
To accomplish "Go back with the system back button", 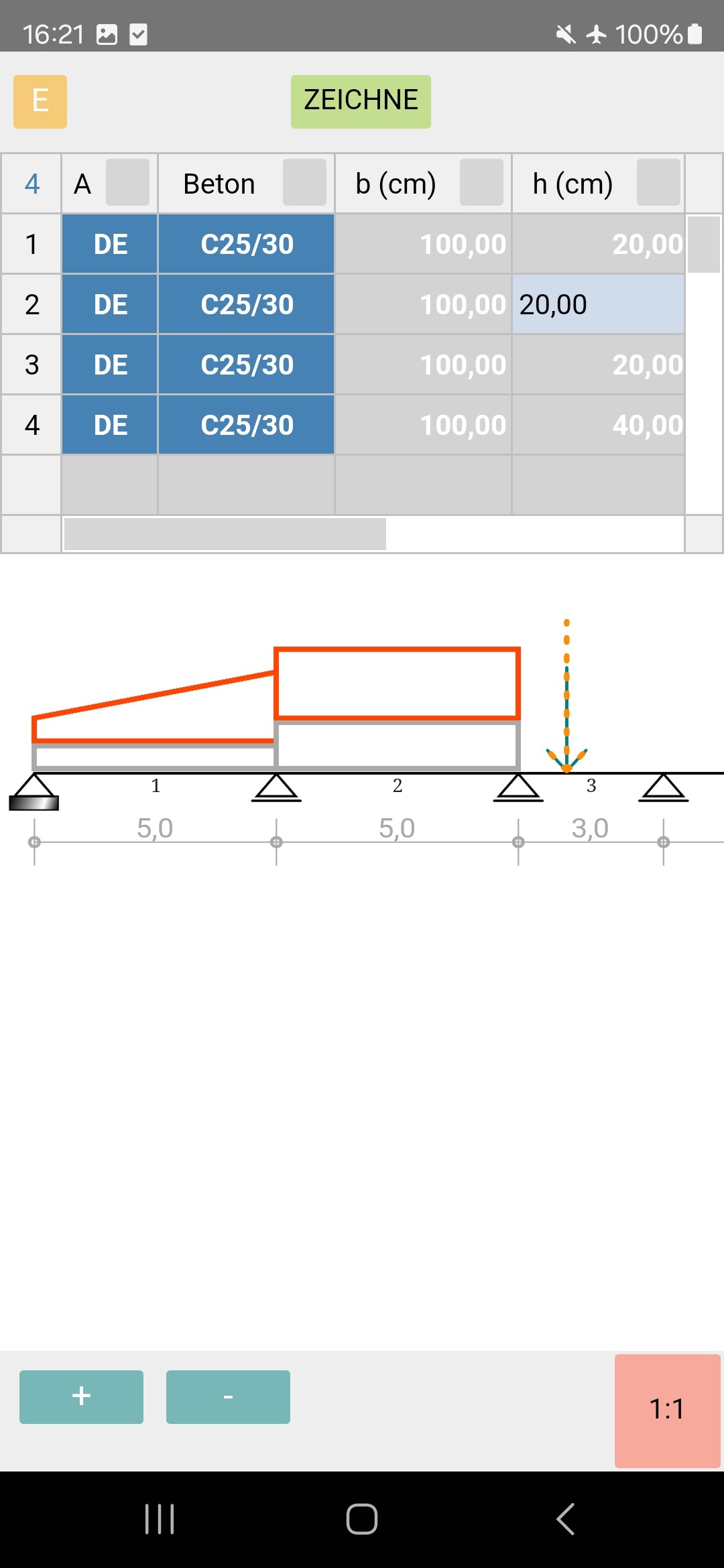I will (565, 1518).
